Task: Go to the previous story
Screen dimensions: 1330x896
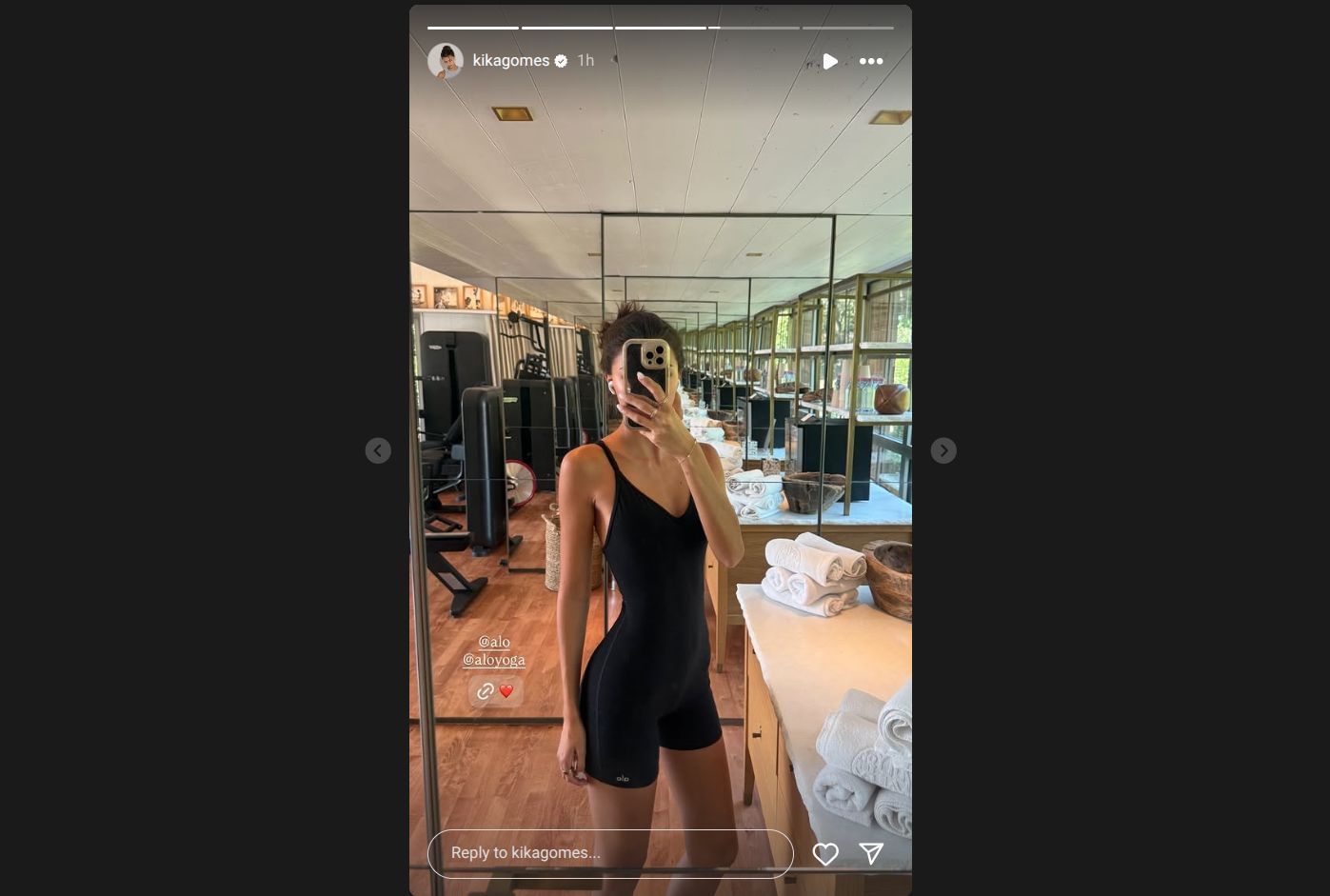Action: coord(378,450)
